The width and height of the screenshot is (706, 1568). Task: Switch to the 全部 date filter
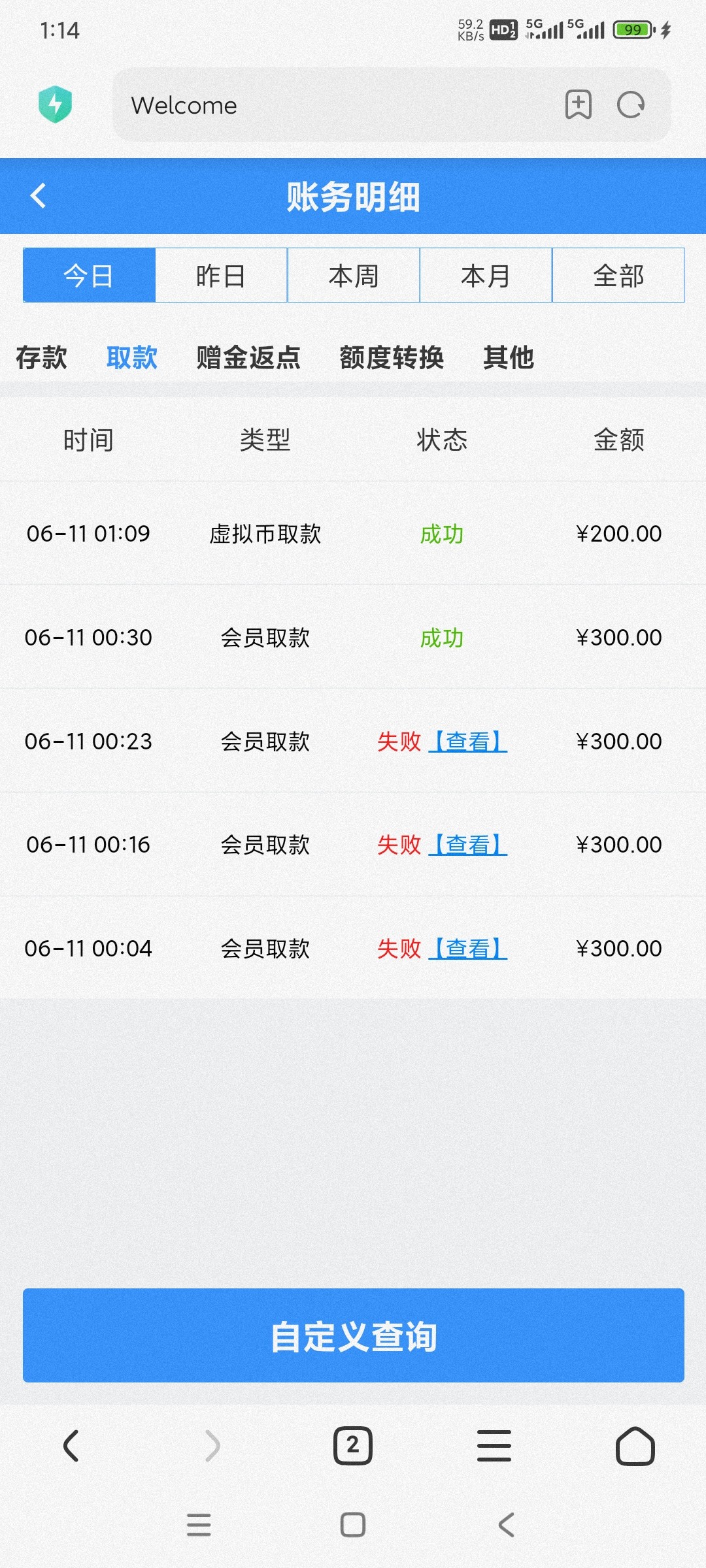click(618, 275)
